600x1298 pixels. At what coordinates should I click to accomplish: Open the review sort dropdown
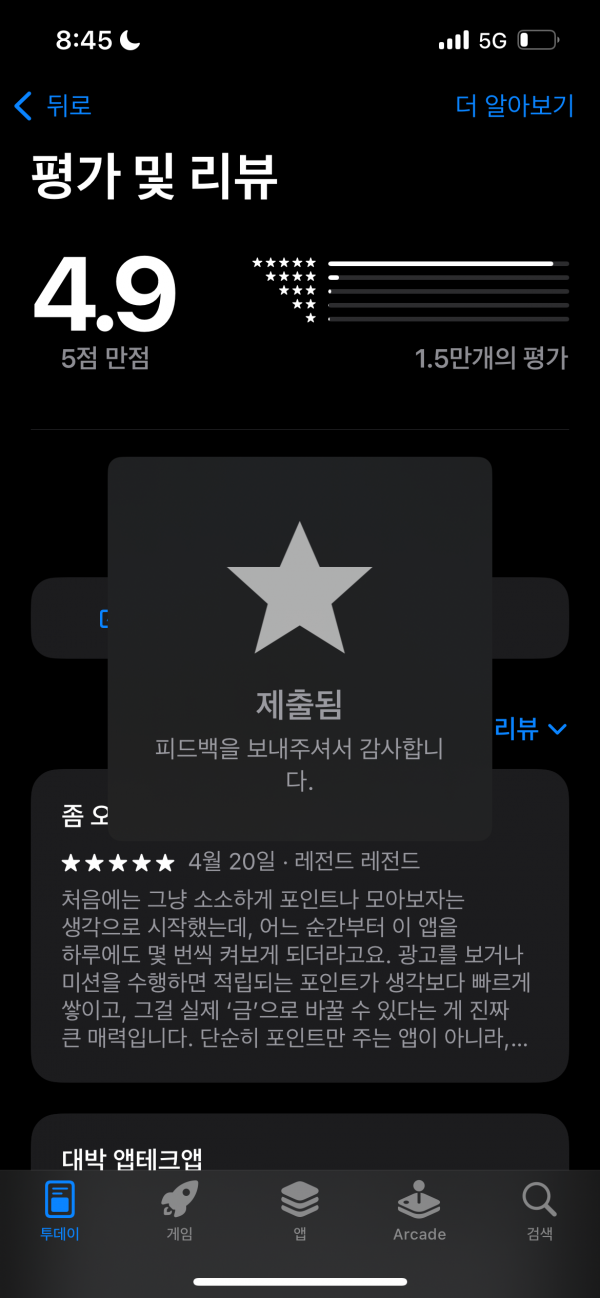point(530,728)
